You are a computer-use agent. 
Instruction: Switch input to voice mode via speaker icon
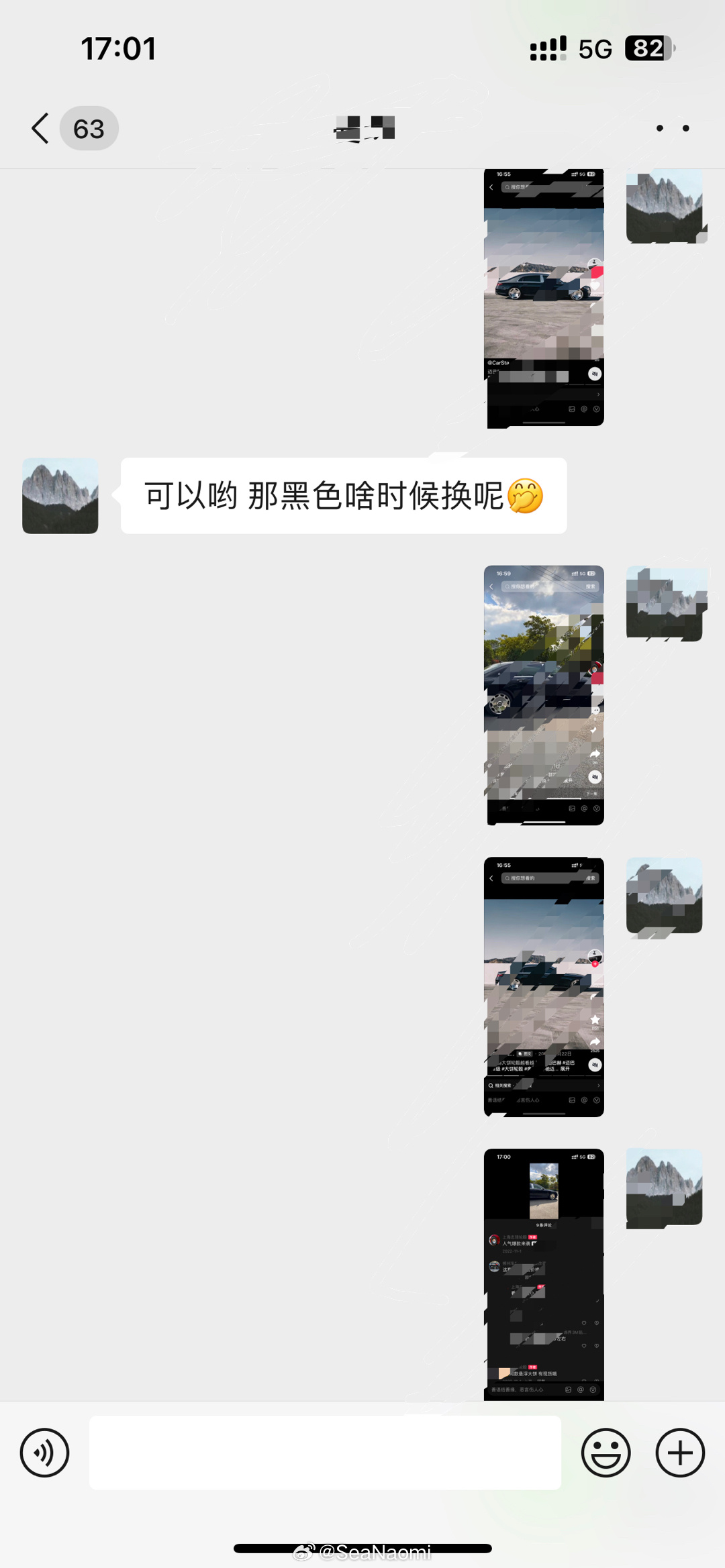point(45,1452)
